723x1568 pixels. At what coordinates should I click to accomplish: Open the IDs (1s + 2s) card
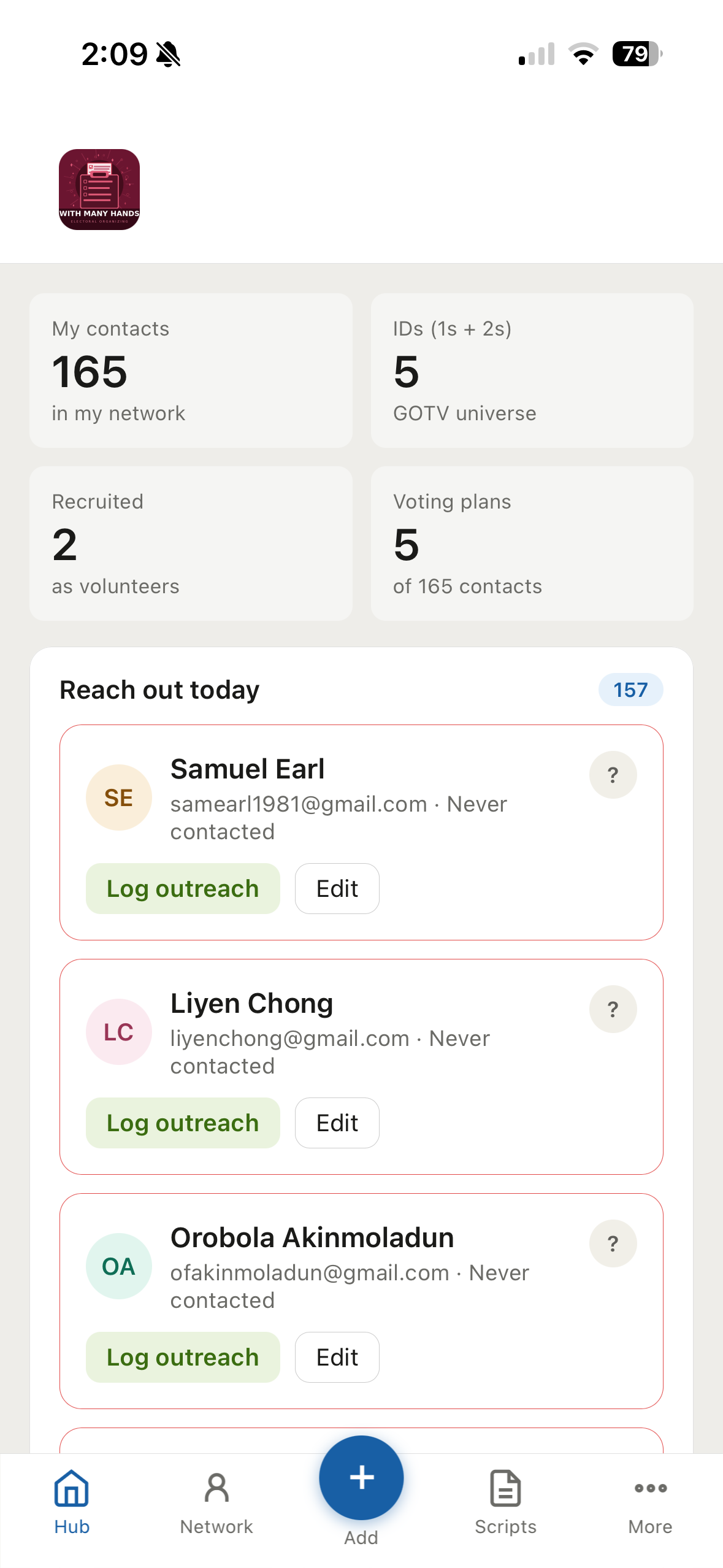click(x=532, y=371)
